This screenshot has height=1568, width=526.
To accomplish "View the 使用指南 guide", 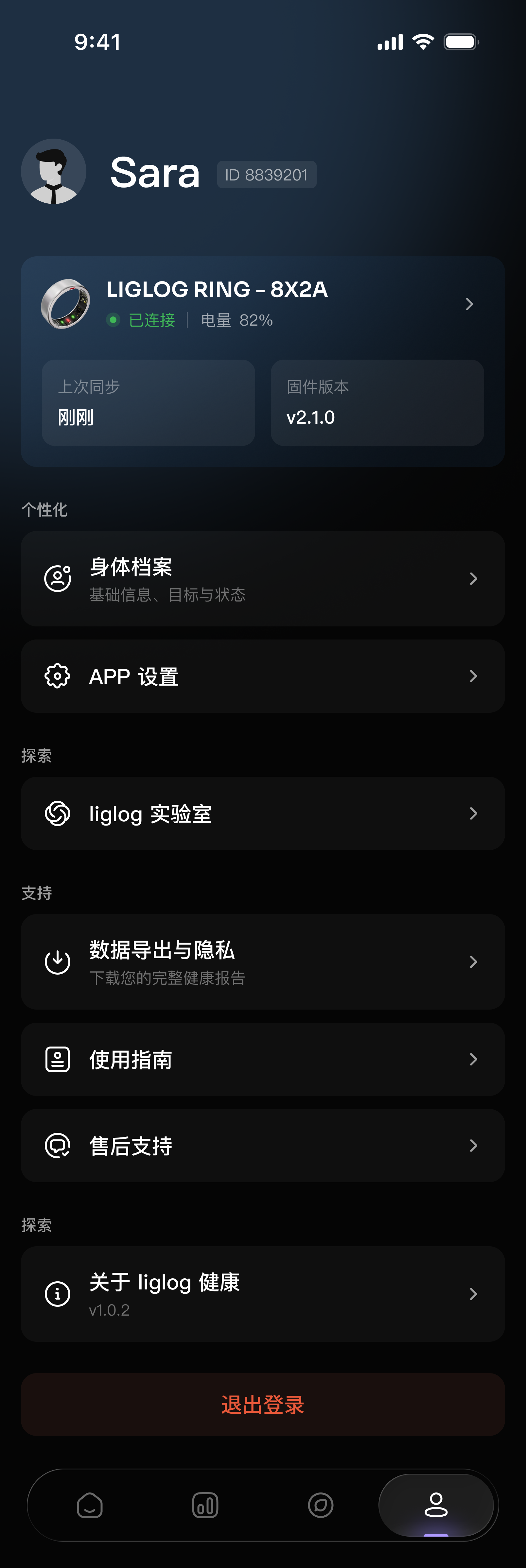I will coord(262,1059).
